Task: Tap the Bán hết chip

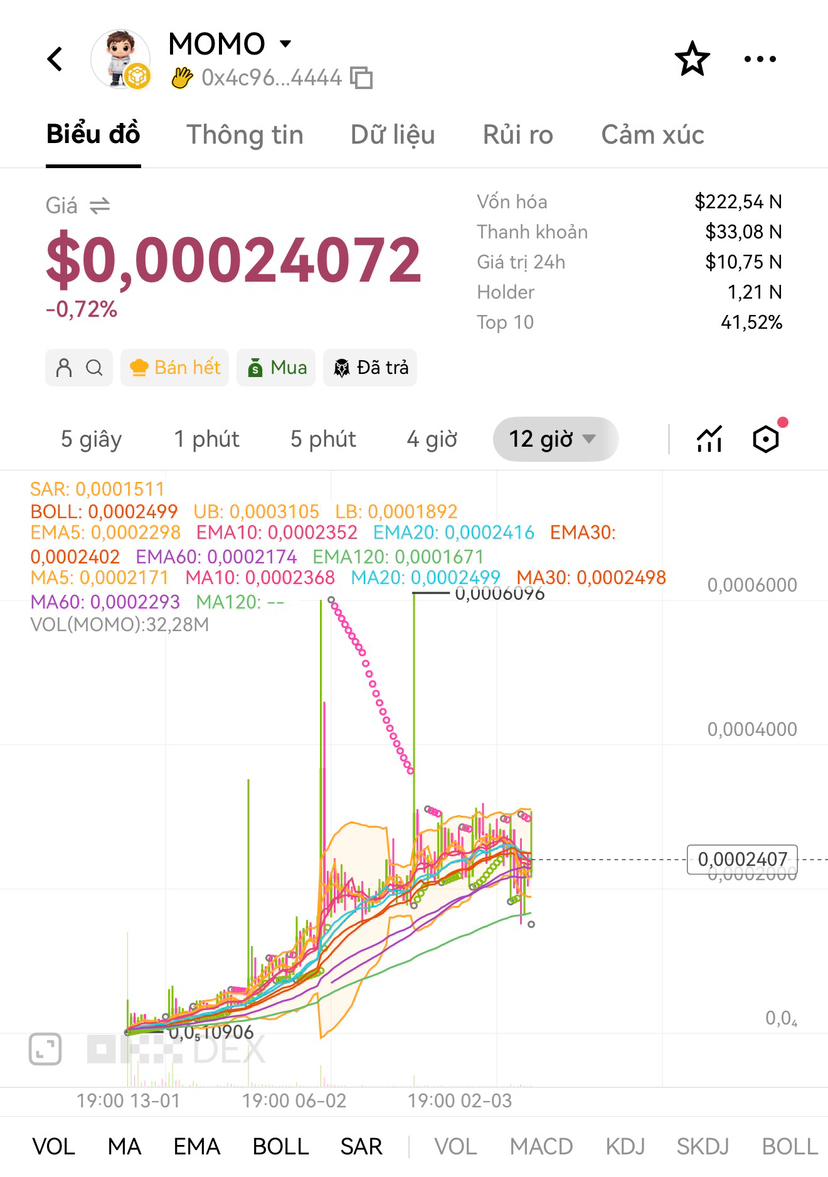Action: (175, 368)
